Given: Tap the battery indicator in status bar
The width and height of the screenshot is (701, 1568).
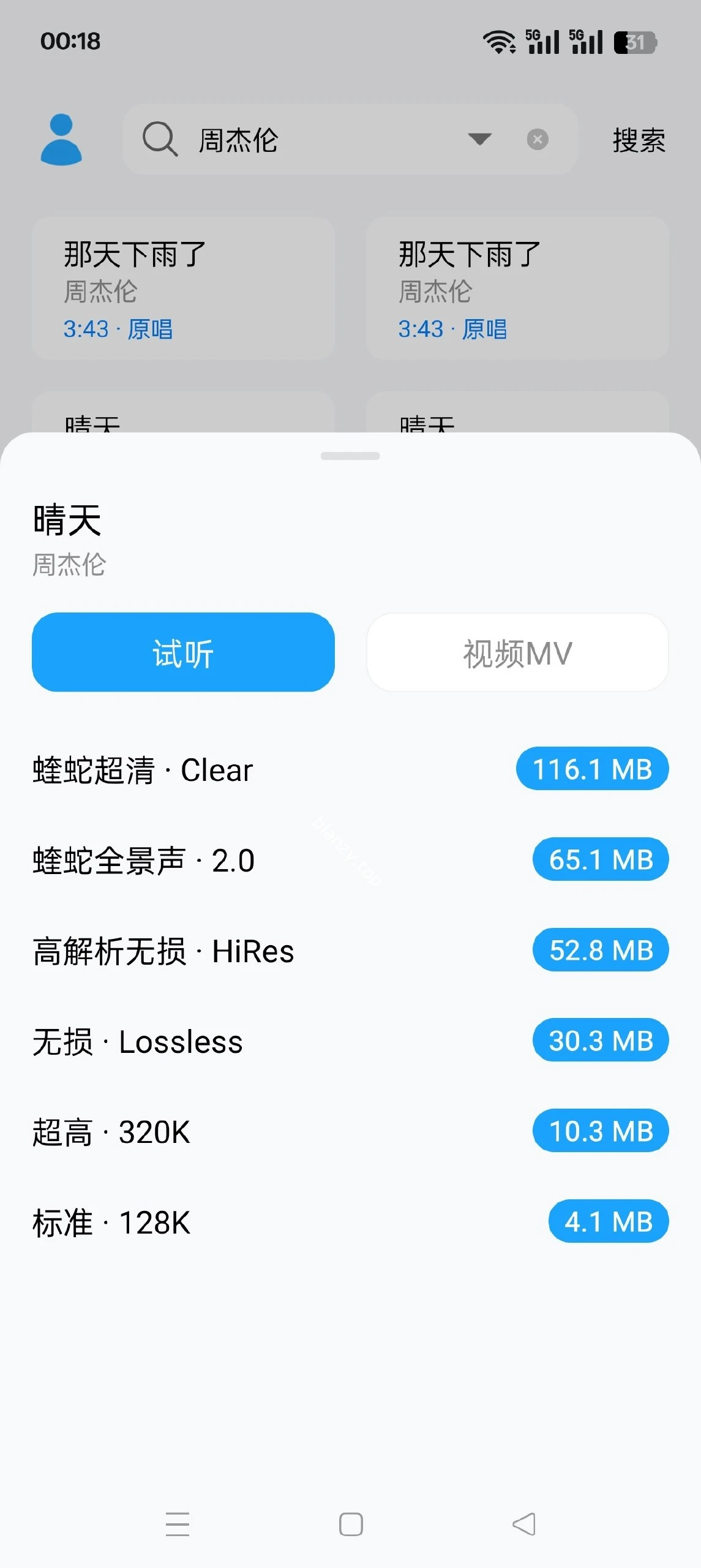Looking at the screenshot, I should pyautogui.click(x=634, y=42).
